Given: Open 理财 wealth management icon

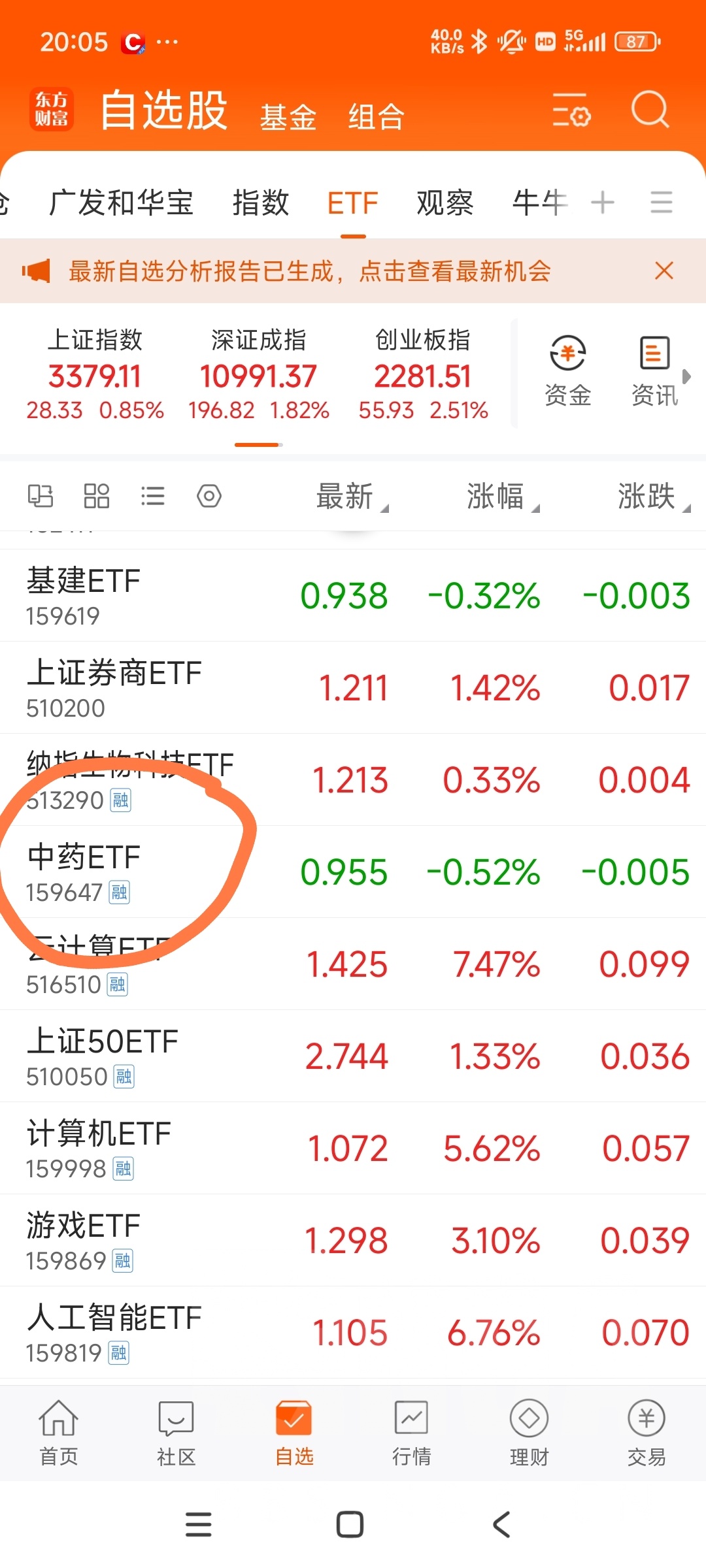Looking at the screenshot, I should (528, 1431).
